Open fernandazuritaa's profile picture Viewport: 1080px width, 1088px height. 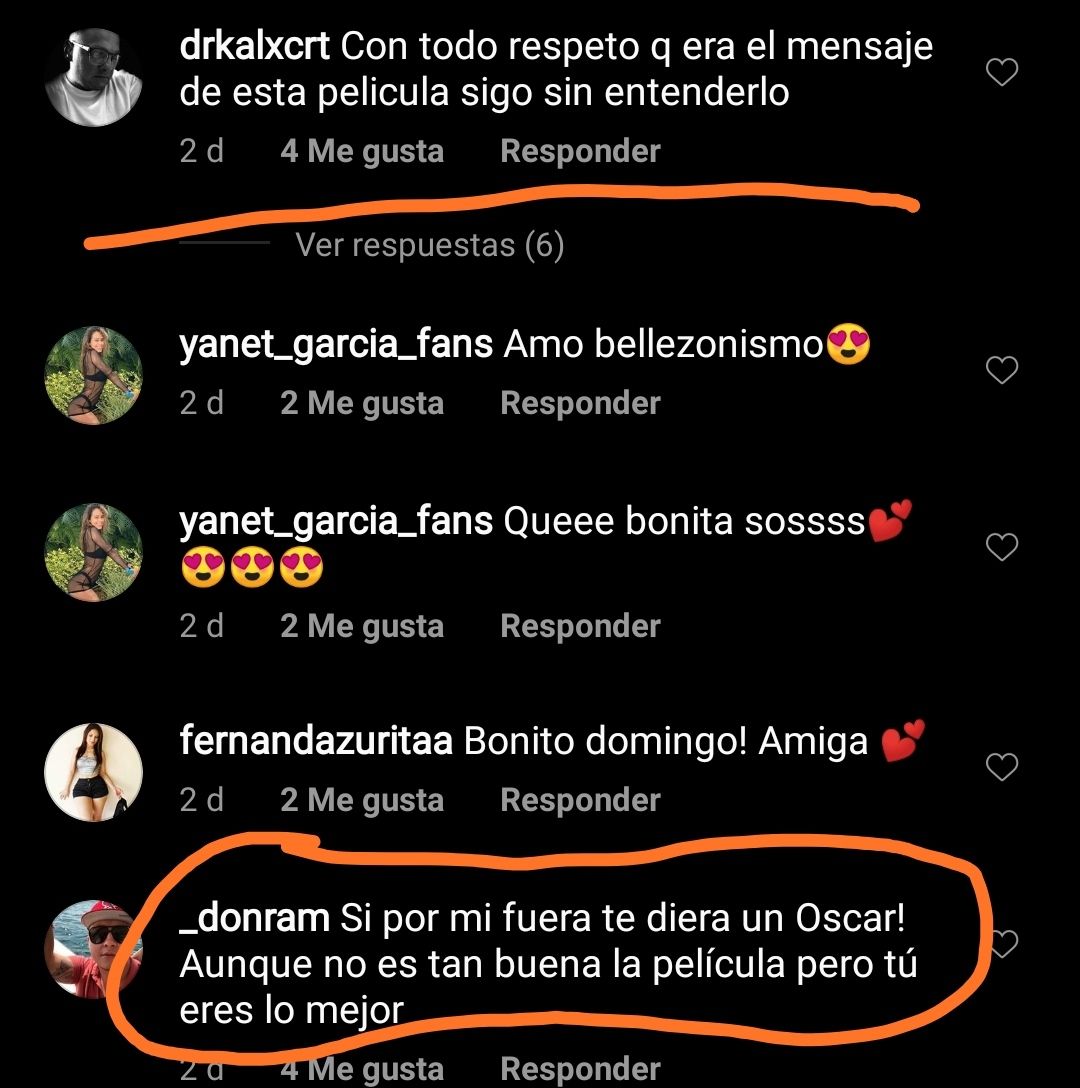coord(95,771)
